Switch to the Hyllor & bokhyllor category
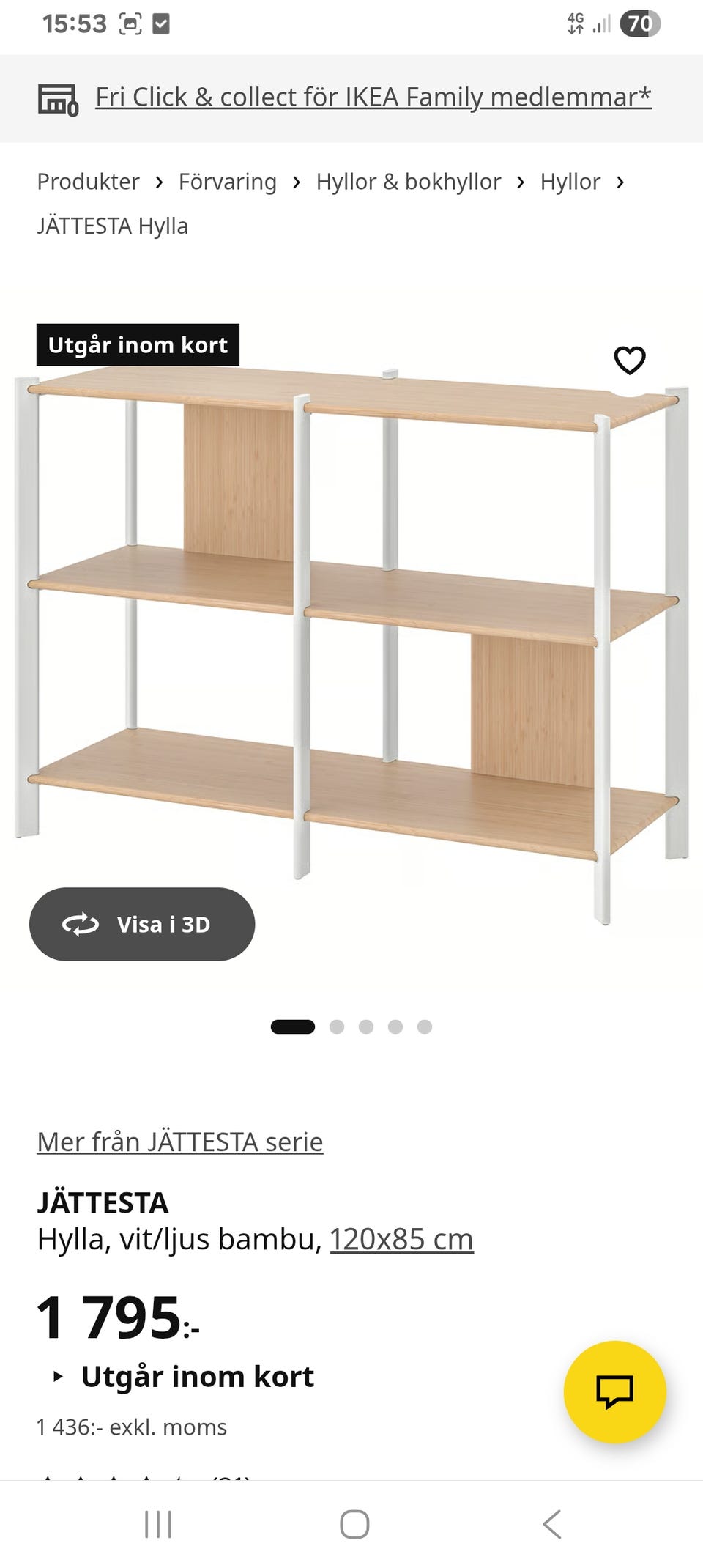 click(407, 182)
